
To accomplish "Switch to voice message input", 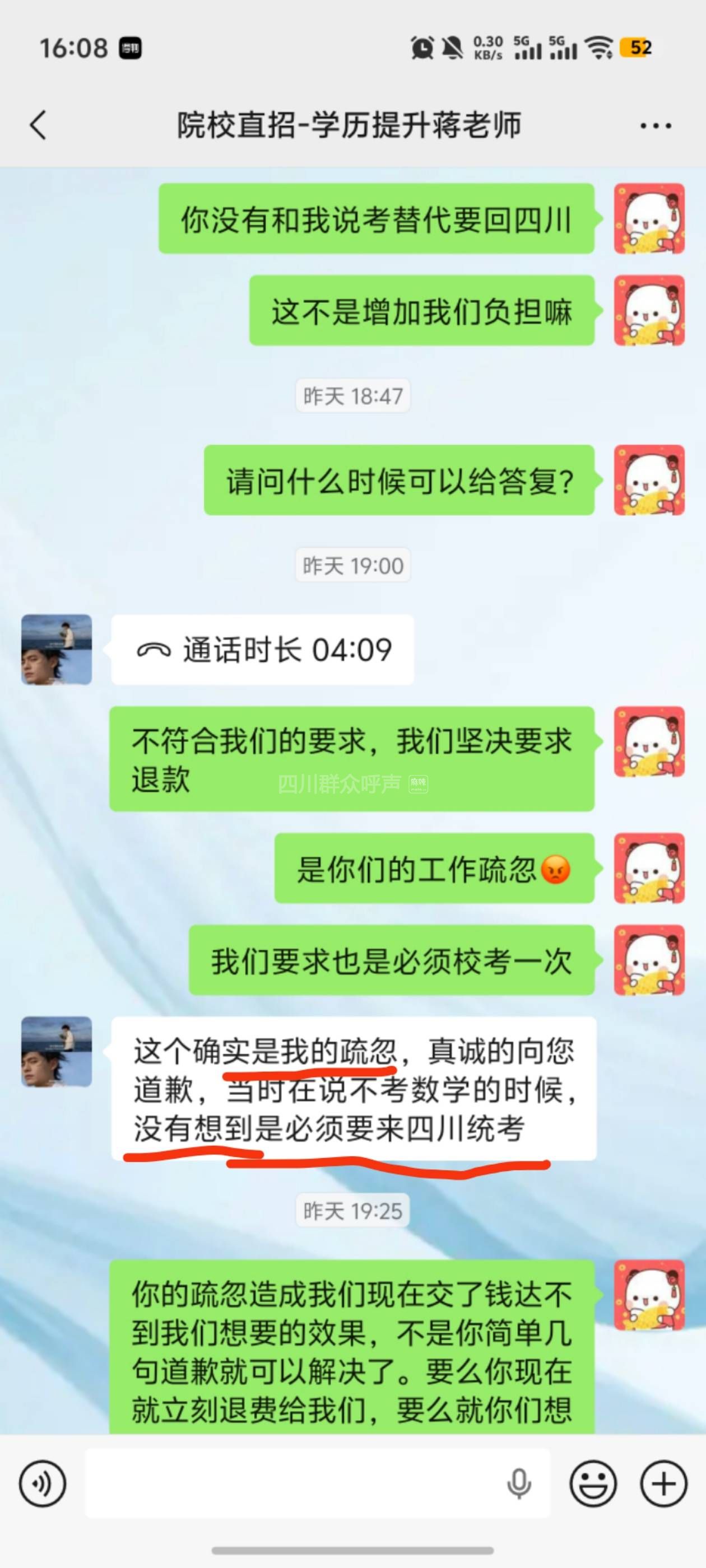I will [42, 1483].
